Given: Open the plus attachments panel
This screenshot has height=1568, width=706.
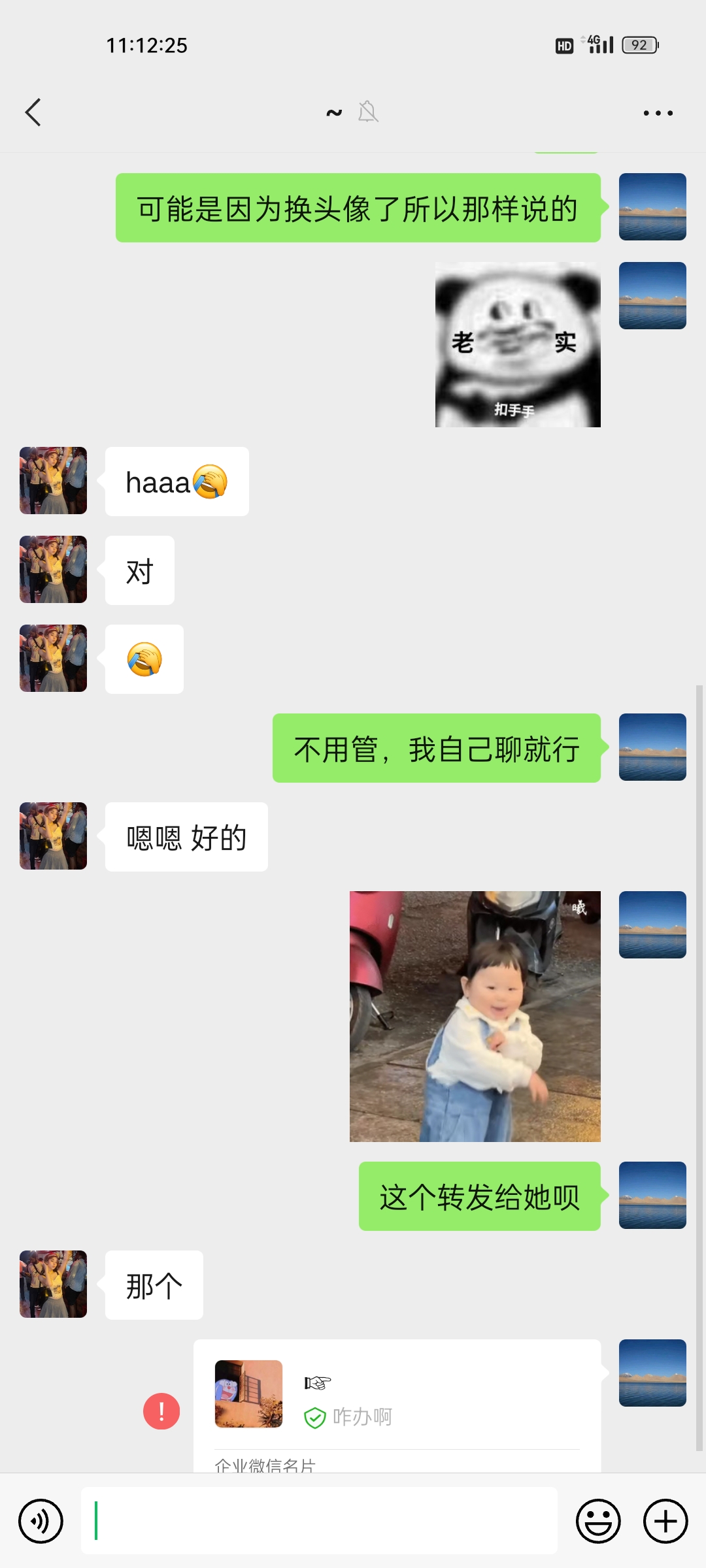Looking at the screenshot, I should coord(665,1521).
